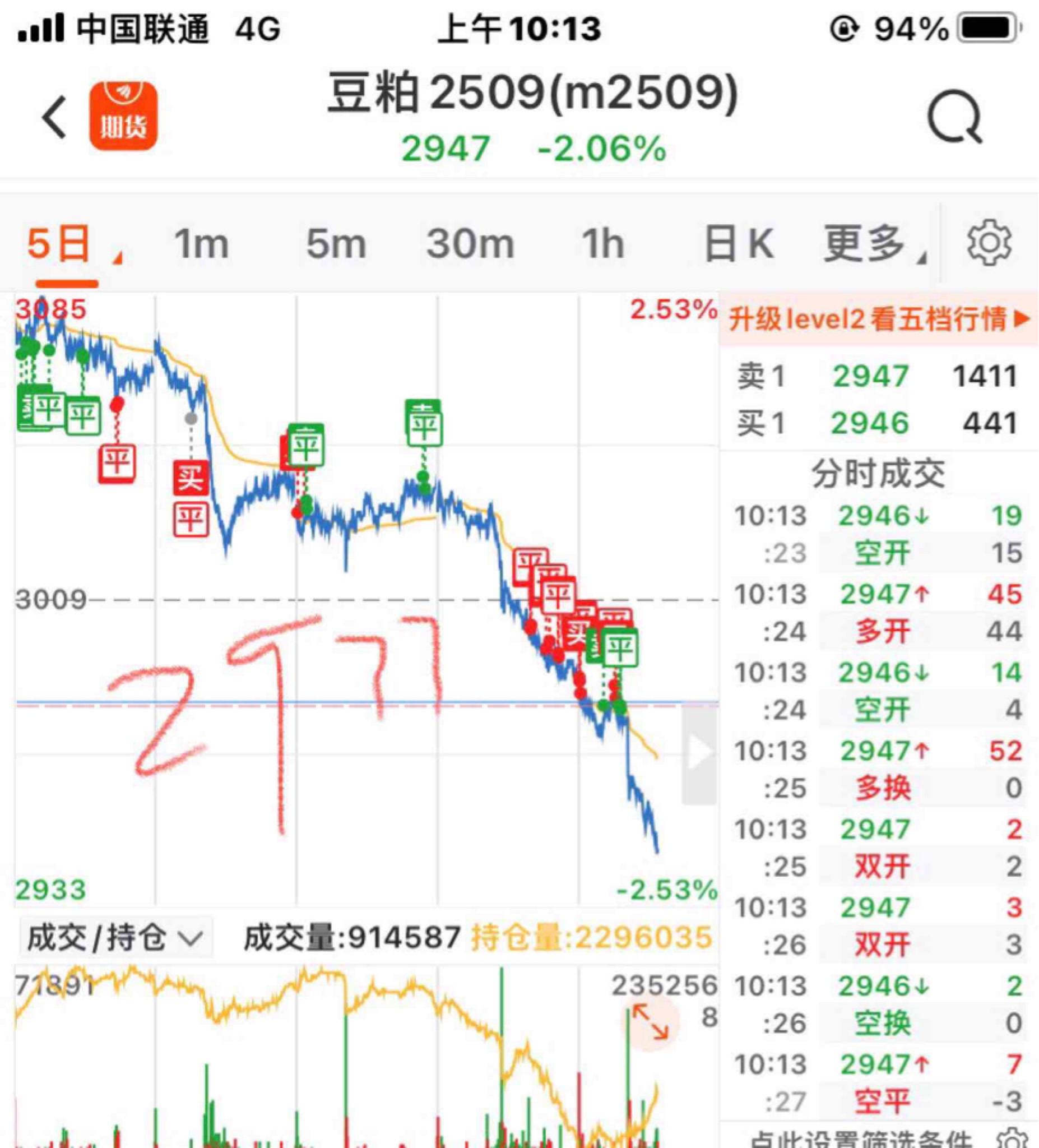The width and height of the screenshot is (1039, 1148).
Task: Expand chart to full screen
Action: 651,1022
